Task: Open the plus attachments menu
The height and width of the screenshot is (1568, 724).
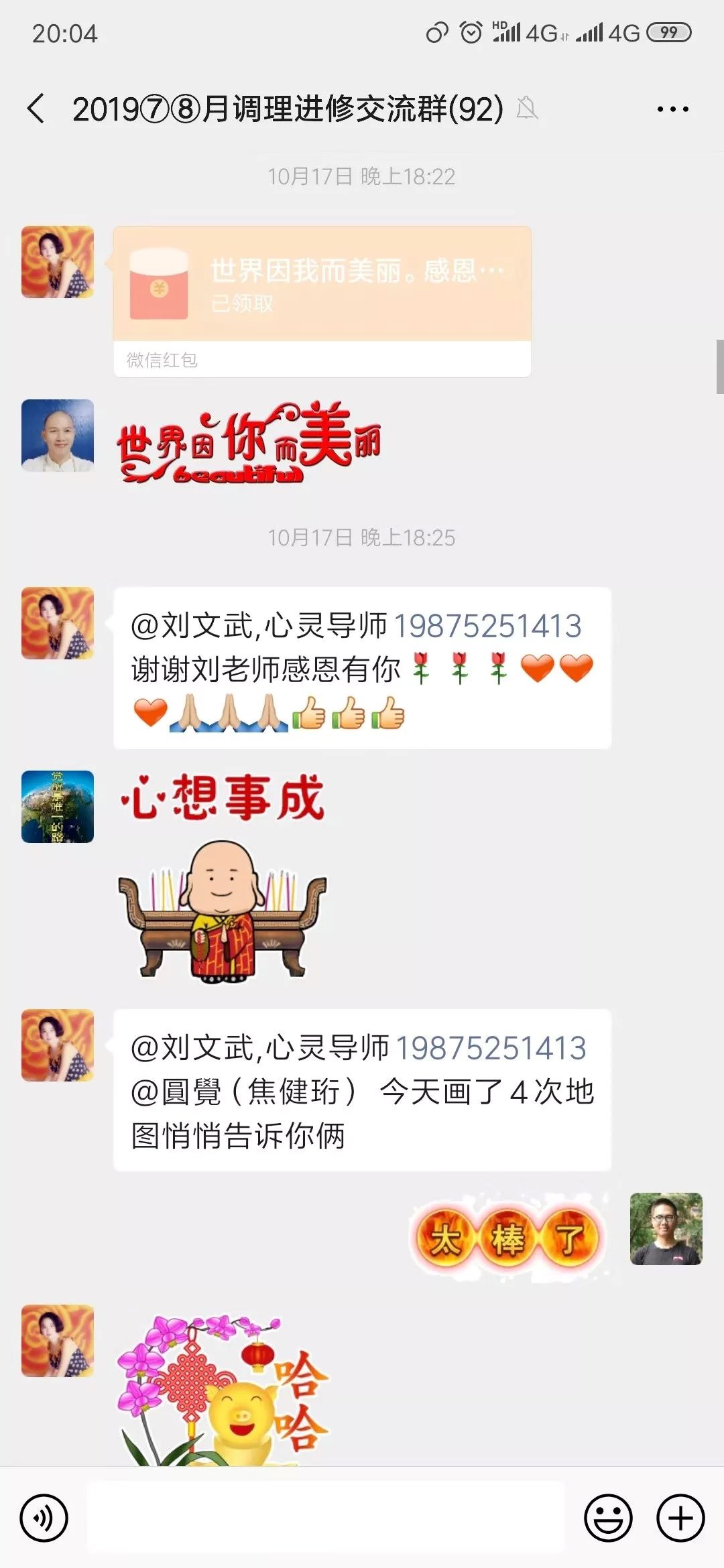Action: pyautogui.click(x=680, y=1518)
